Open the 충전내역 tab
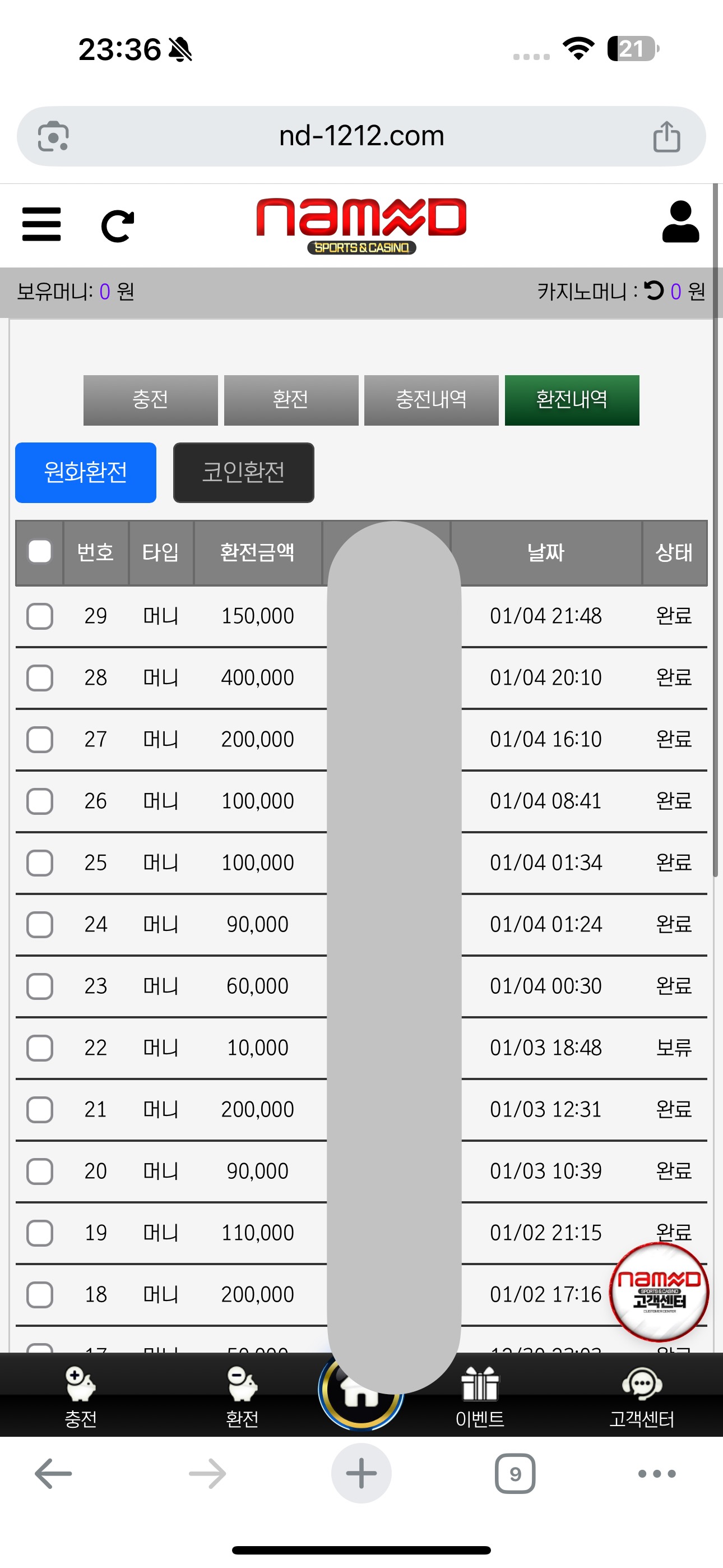 (431, 400)
